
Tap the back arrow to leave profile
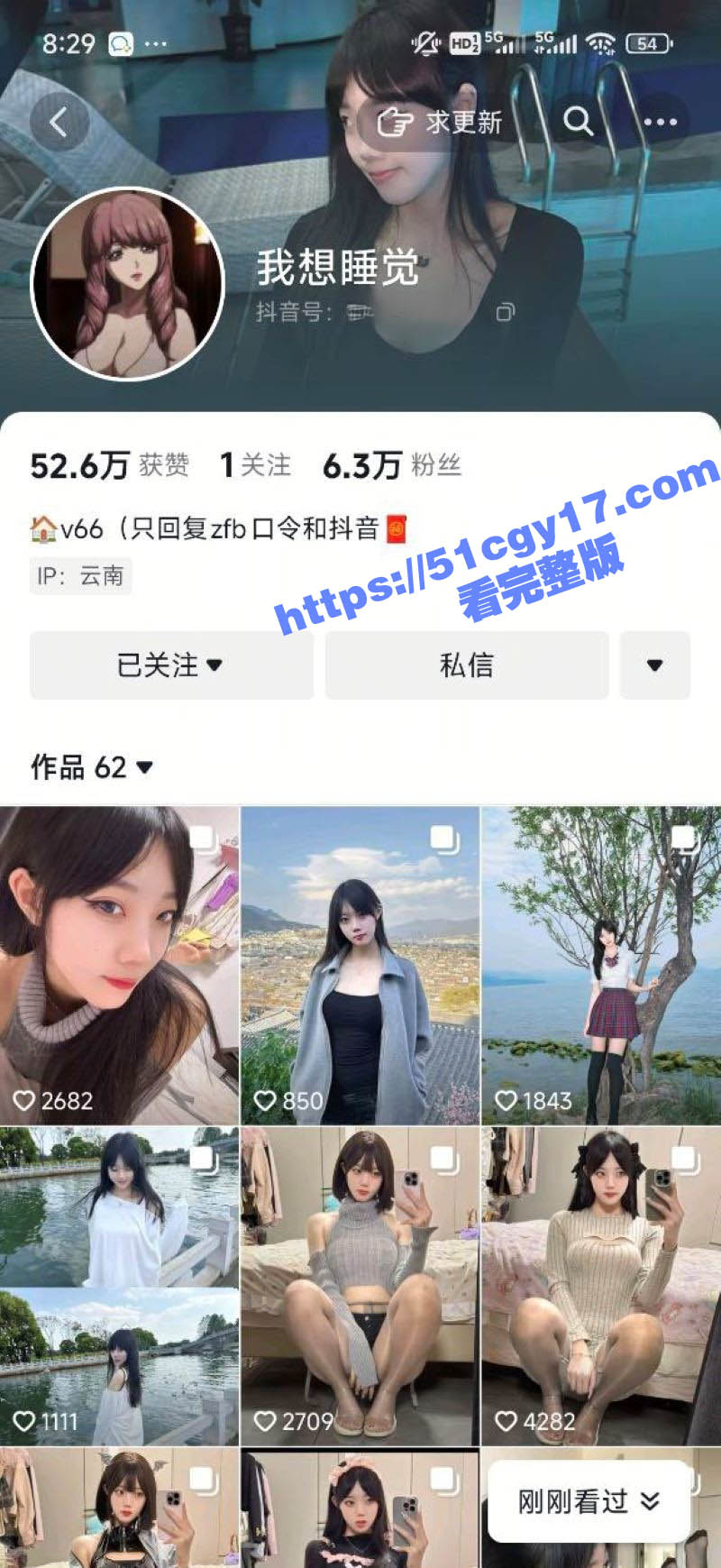click(58, 123)
